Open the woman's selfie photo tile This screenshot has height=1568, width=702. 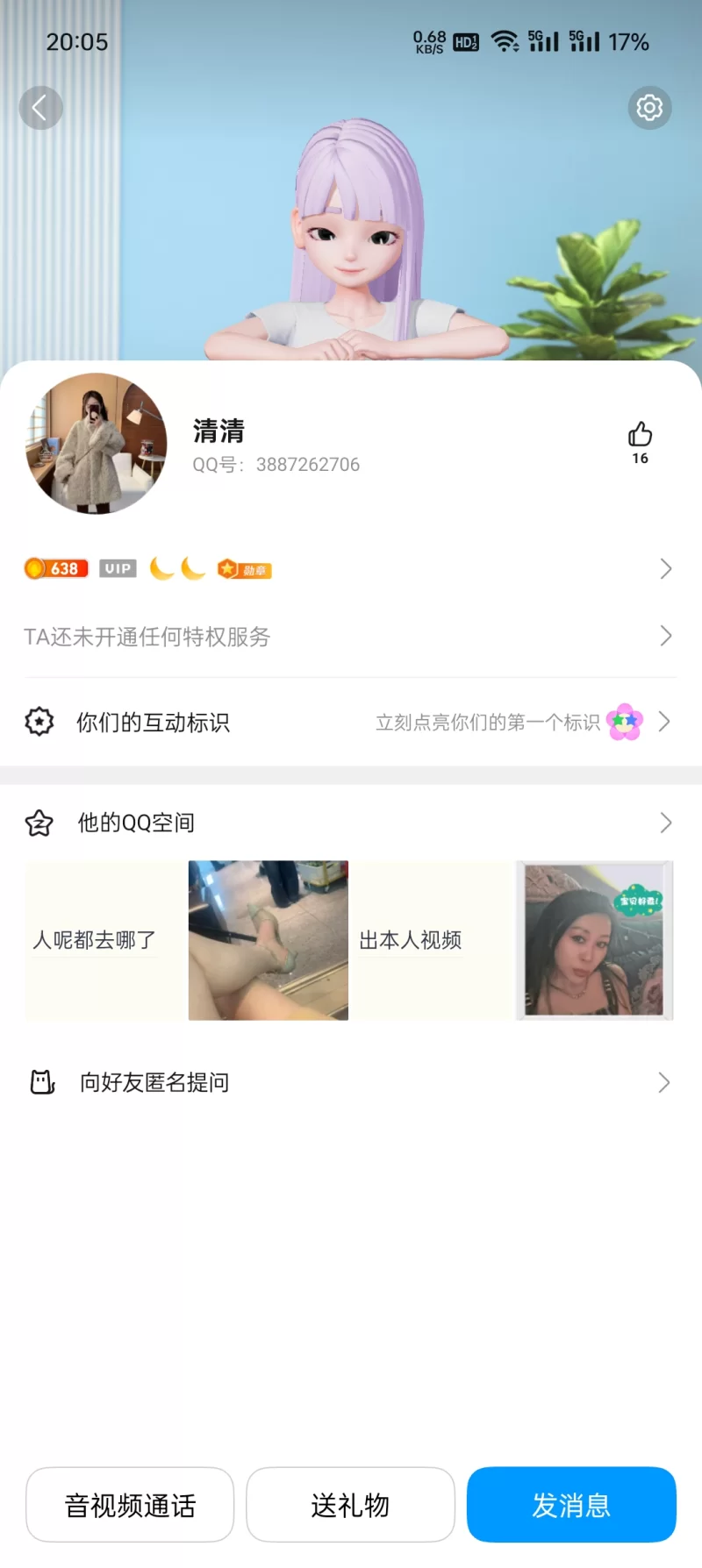[594, 940]
